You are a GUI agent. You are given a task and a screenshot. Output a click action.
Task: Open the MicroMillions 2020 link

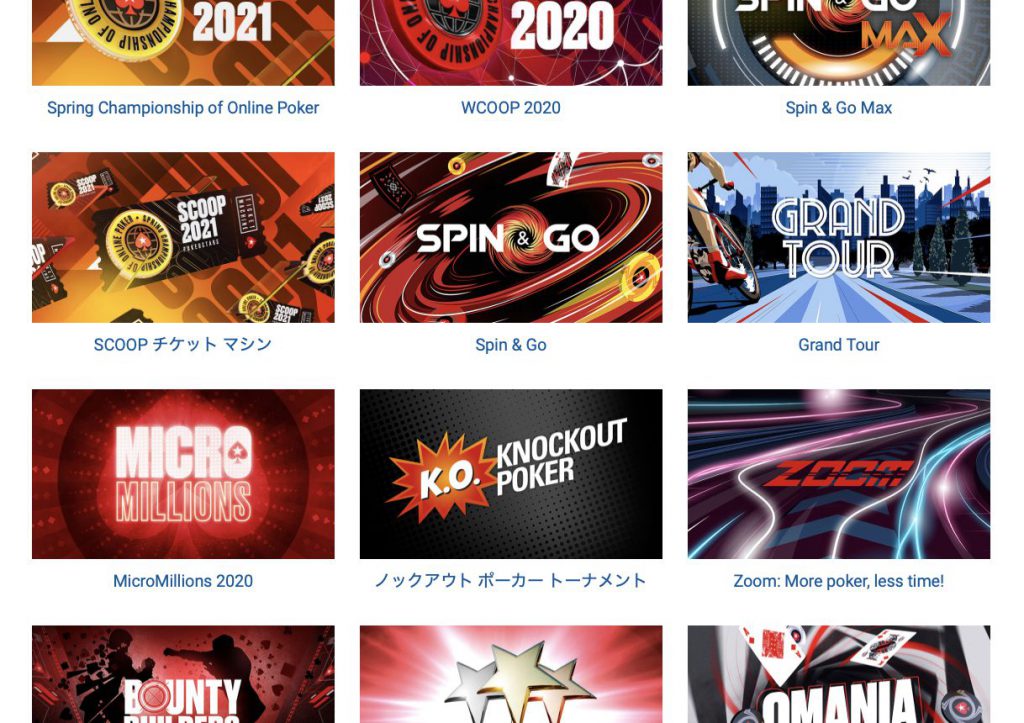[x=183, y=581]
